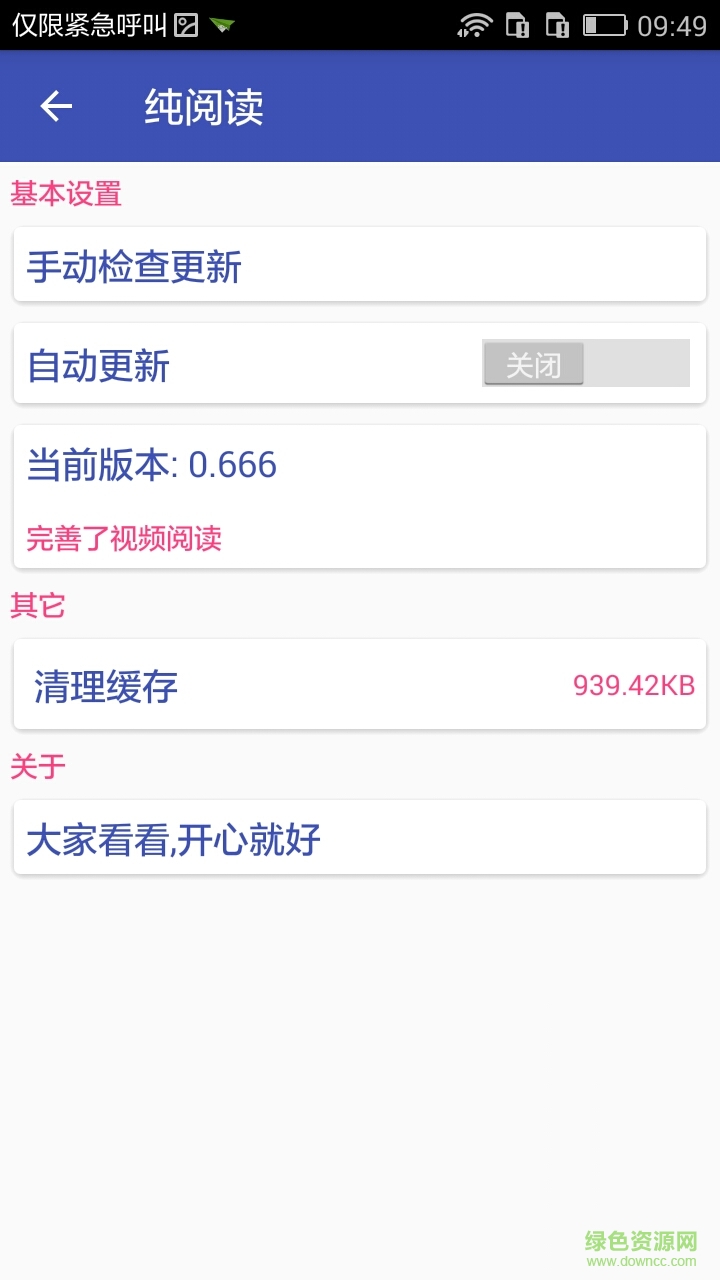
Task: Tap the paper plane notification icon
Action: pos(220,23)
